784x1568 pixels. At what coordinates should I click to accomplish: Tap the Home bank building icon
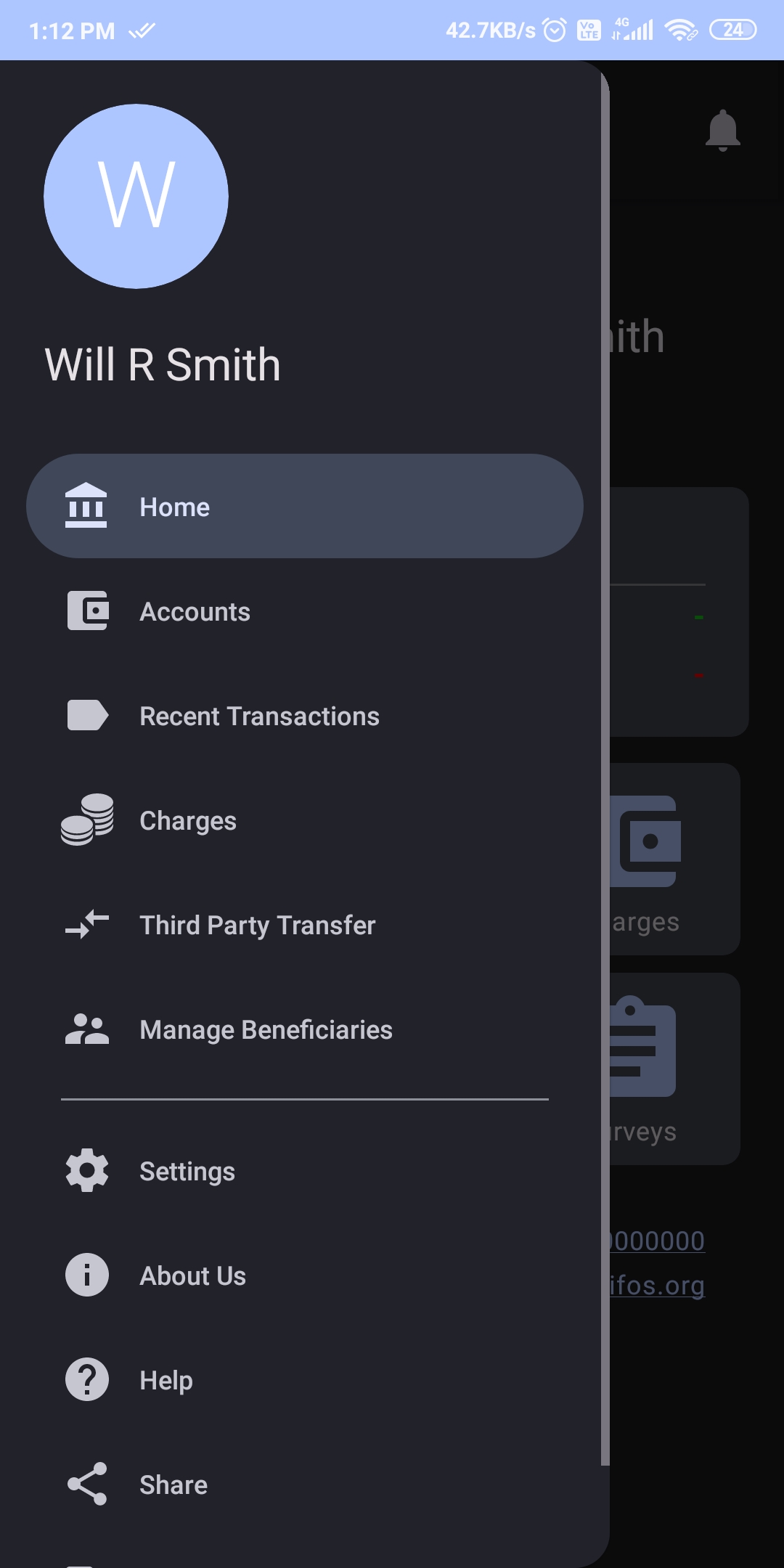click(x=86, y=507)
